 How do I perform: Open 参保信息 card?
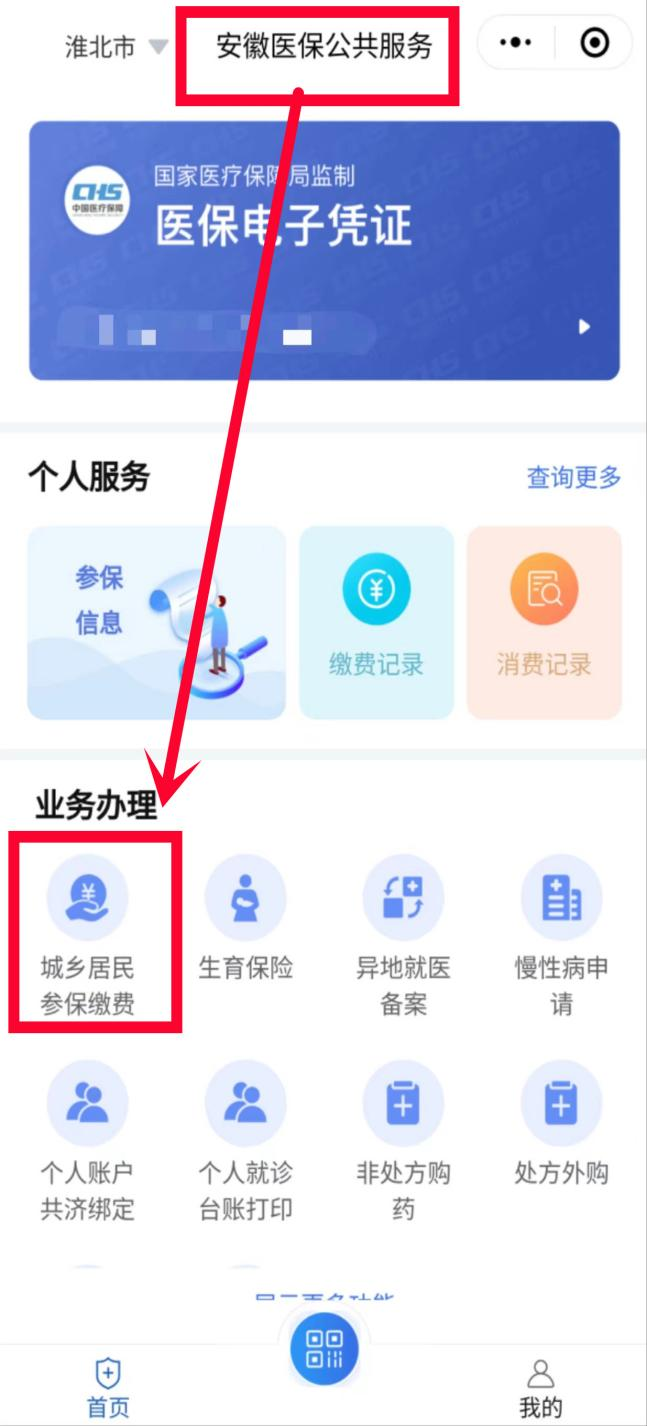pyautogui.click(x=156, y=622)
